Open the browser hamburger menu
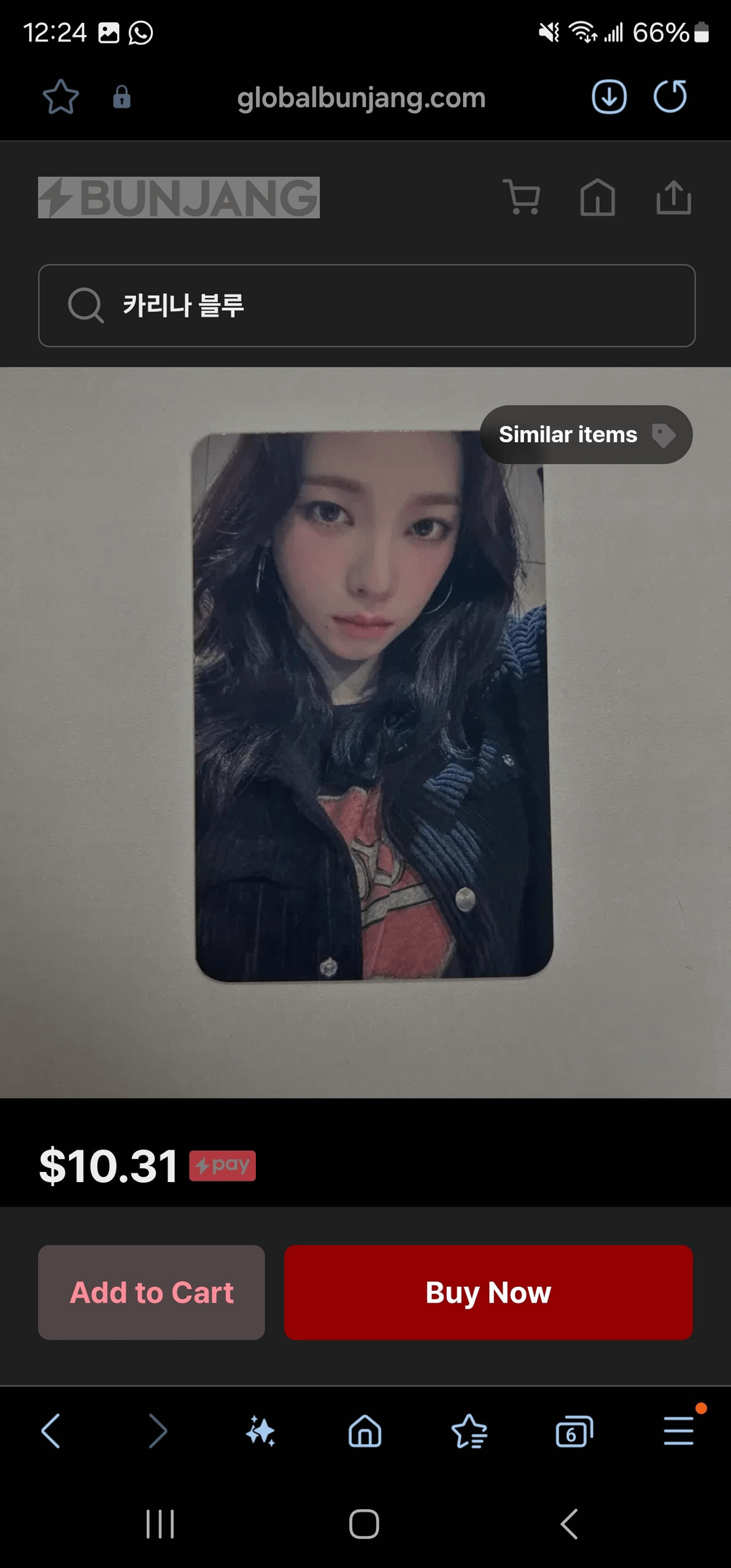The image size is (731, 1568). (678, 1431)
